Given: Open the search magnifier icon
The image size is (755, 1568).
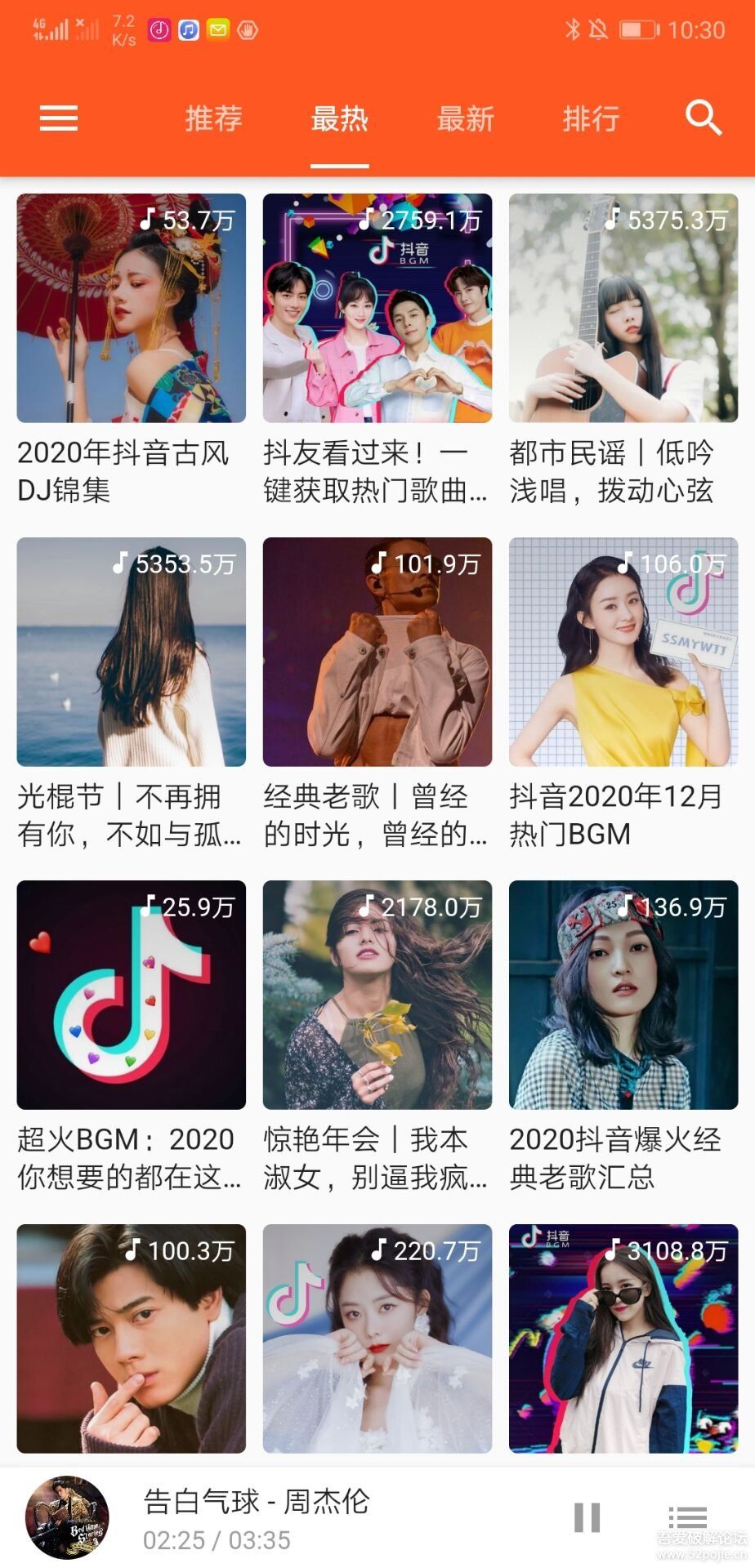Looking at the screenshot, I should (x=703, y=118).
